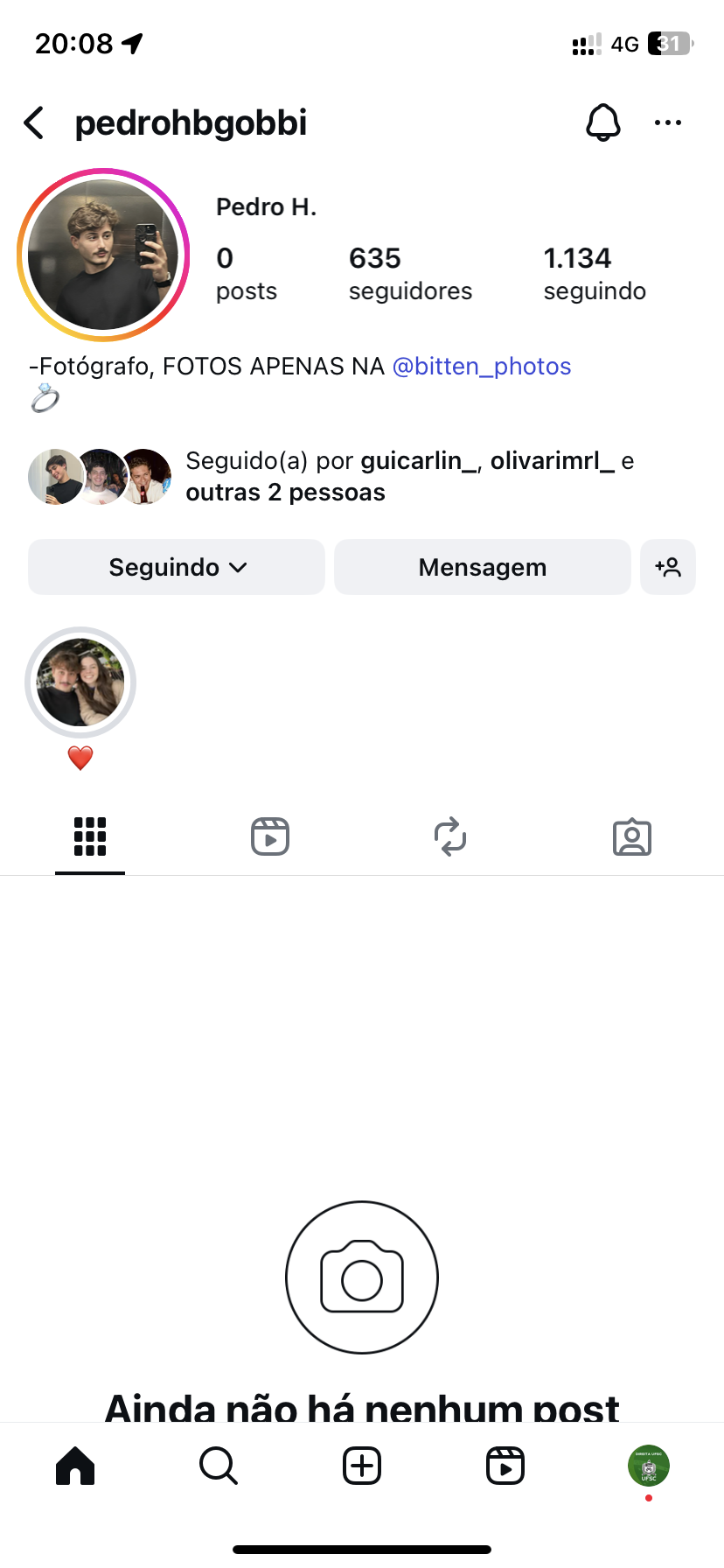Screen dimensions: 724x1568
Task: Open the 635 seguidores list
Action: point(409,273)
